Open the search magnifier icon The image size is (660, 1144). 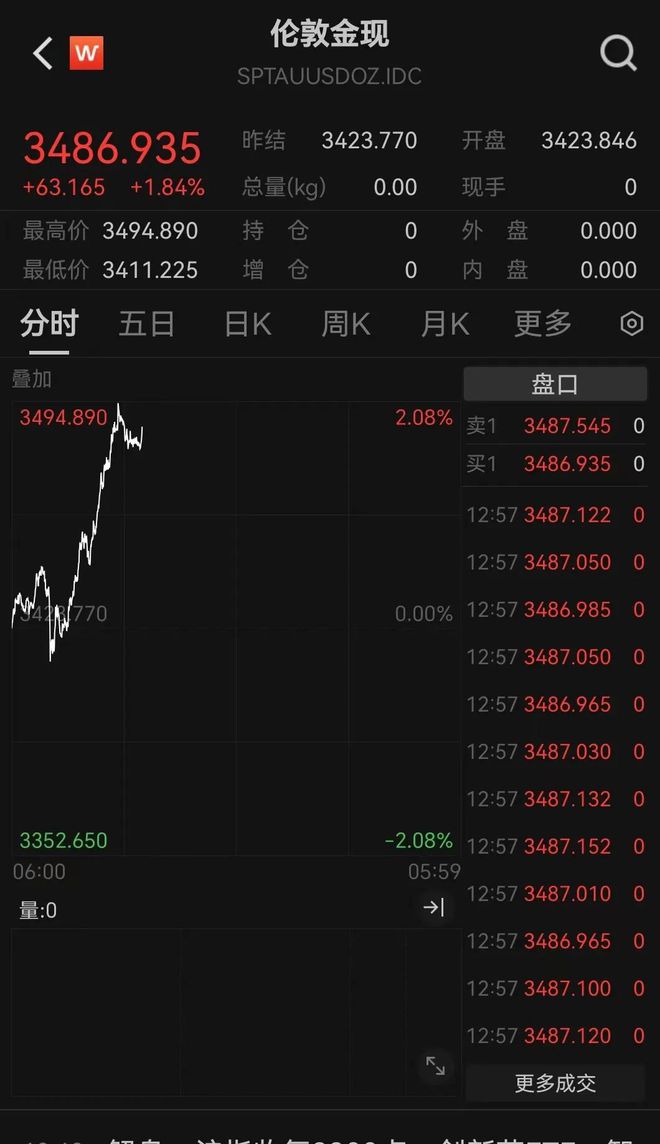[x=618, y=53]
